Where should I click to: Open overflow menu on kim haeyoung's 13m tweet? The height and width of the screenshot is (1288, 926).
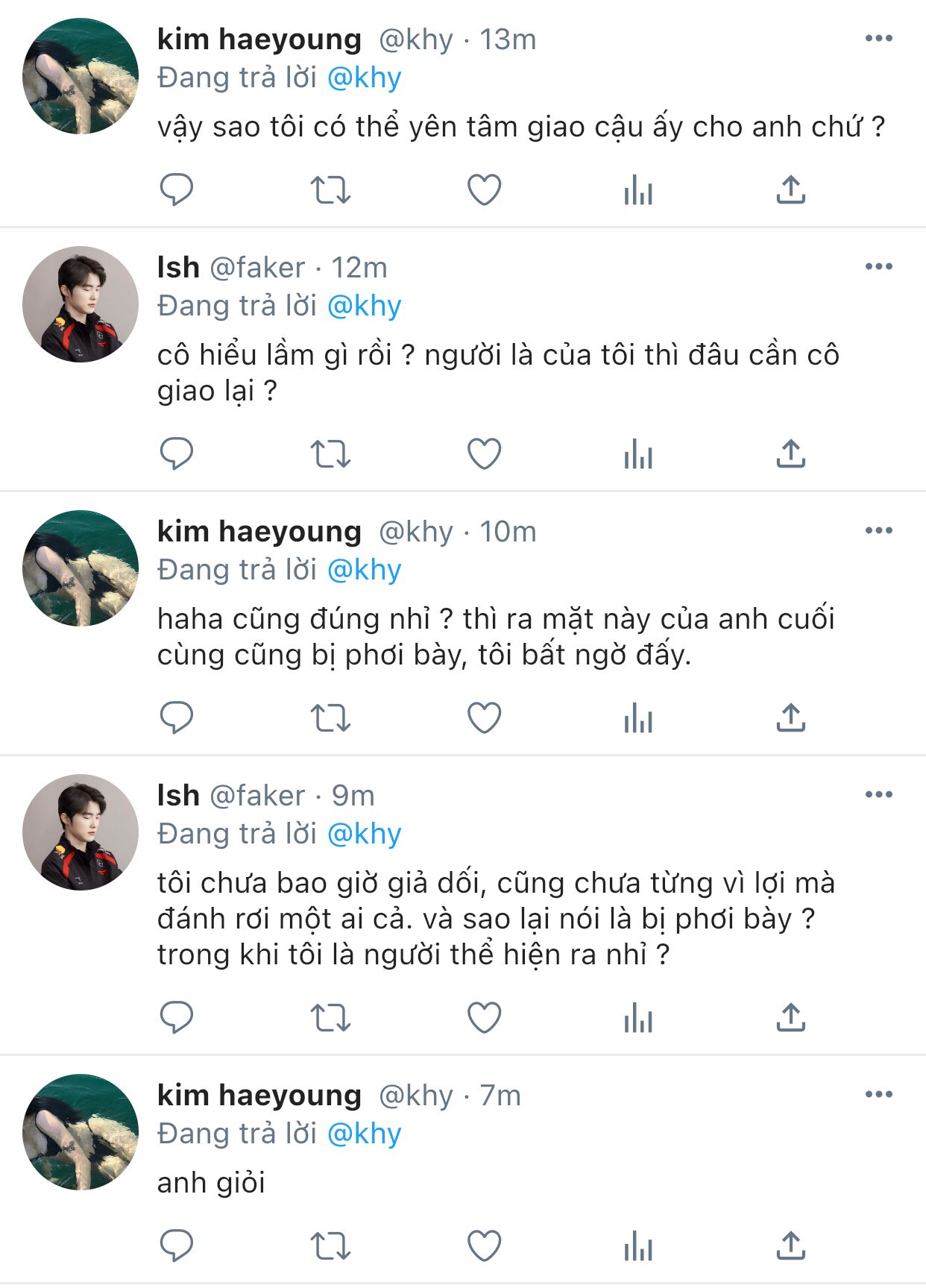click(x=878, y=38)
